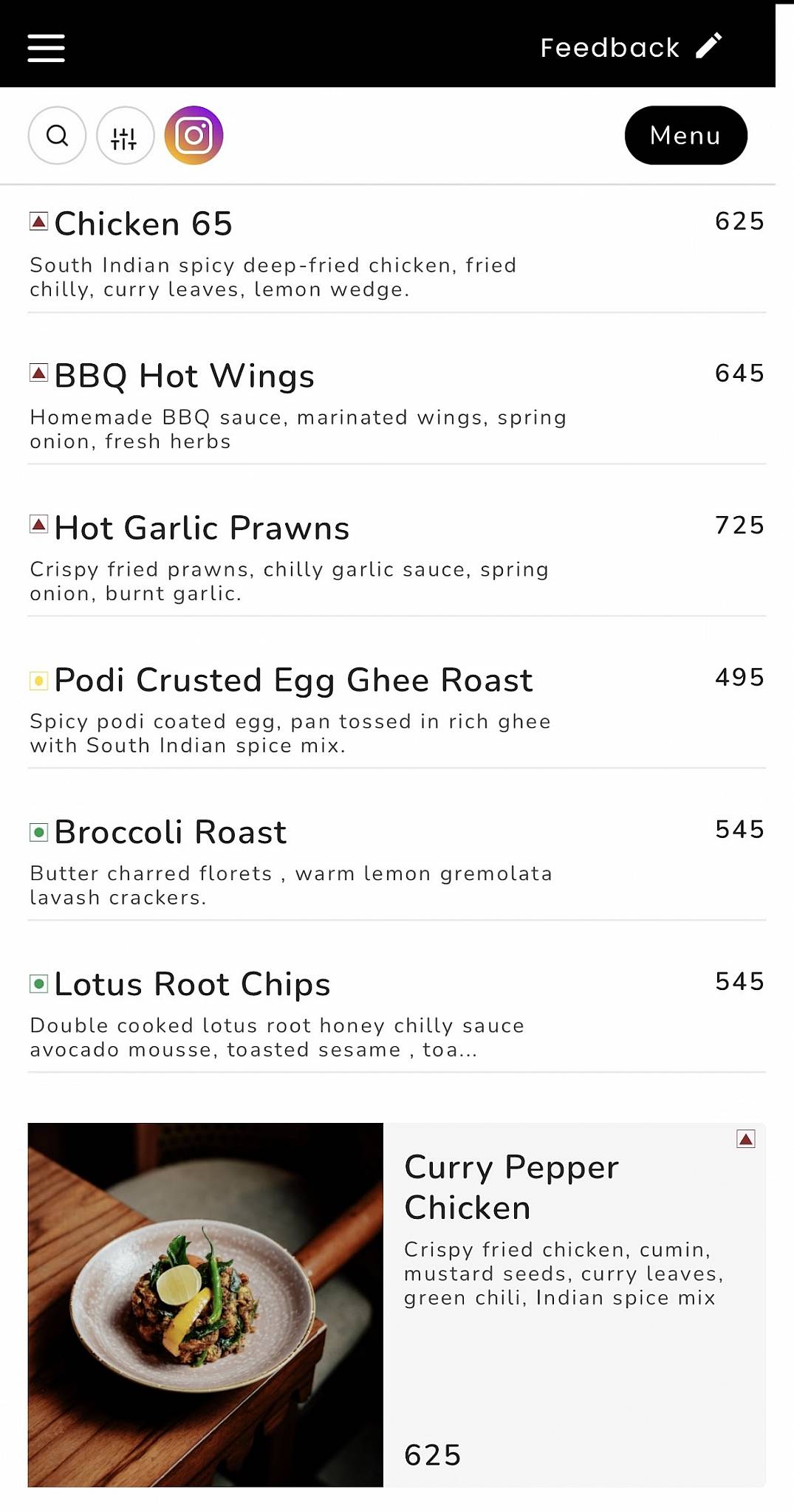Open the Menu dropdown button
The image size is (794, 1512).
point(685,135)
